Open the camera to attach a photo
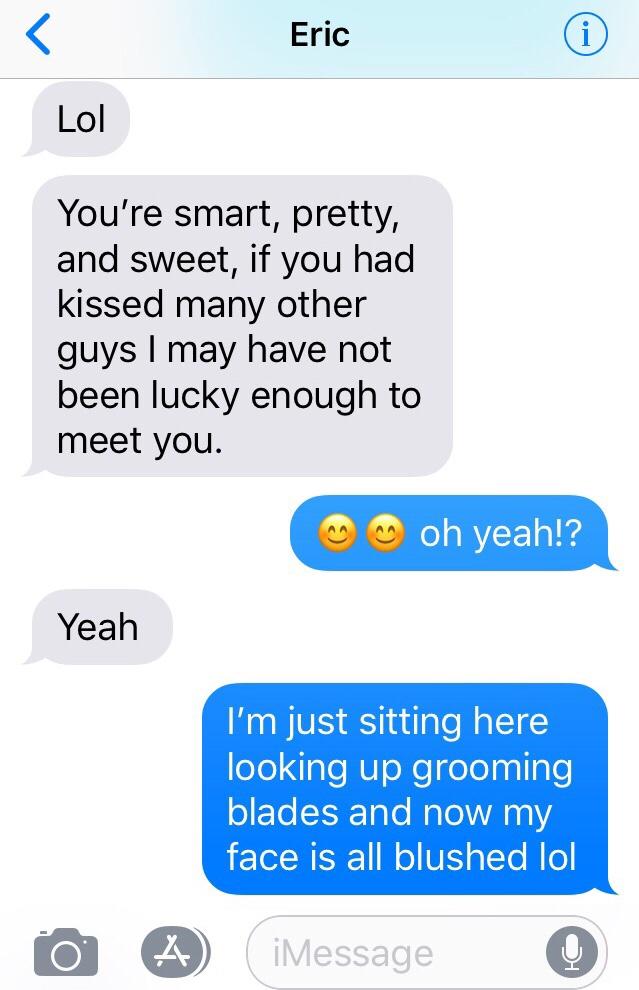The height and width of the screenshot is (990, 639). tap(67, 951)
